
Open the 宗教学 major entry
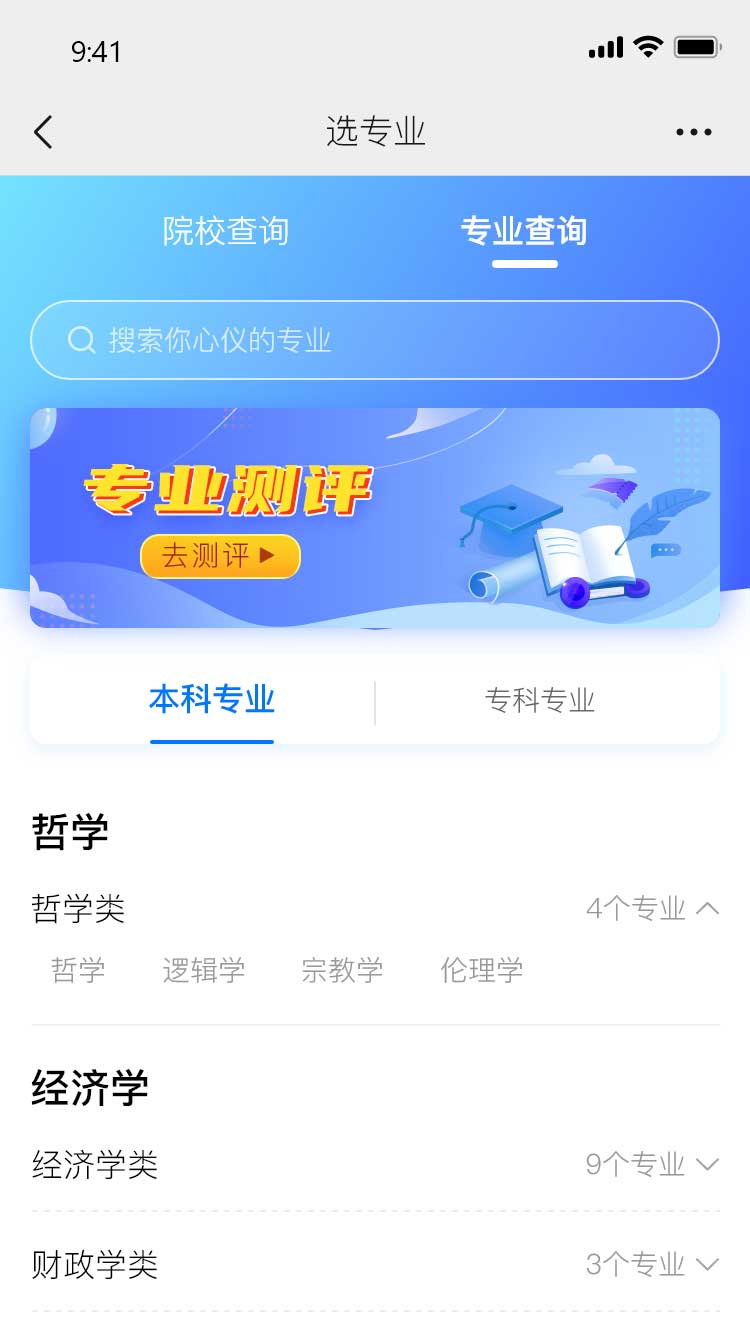343,969
